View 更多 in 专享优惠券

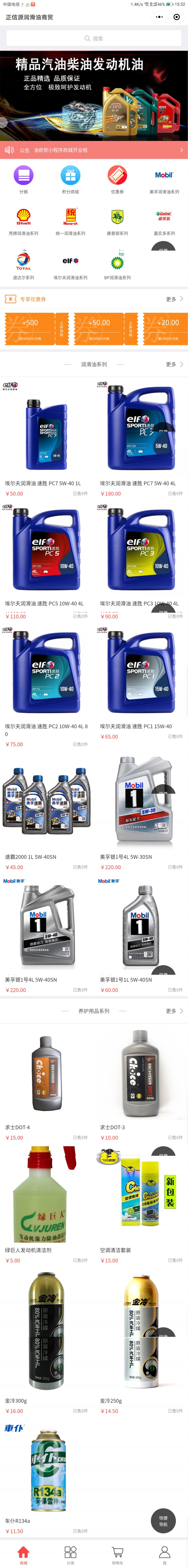[174, 299]
